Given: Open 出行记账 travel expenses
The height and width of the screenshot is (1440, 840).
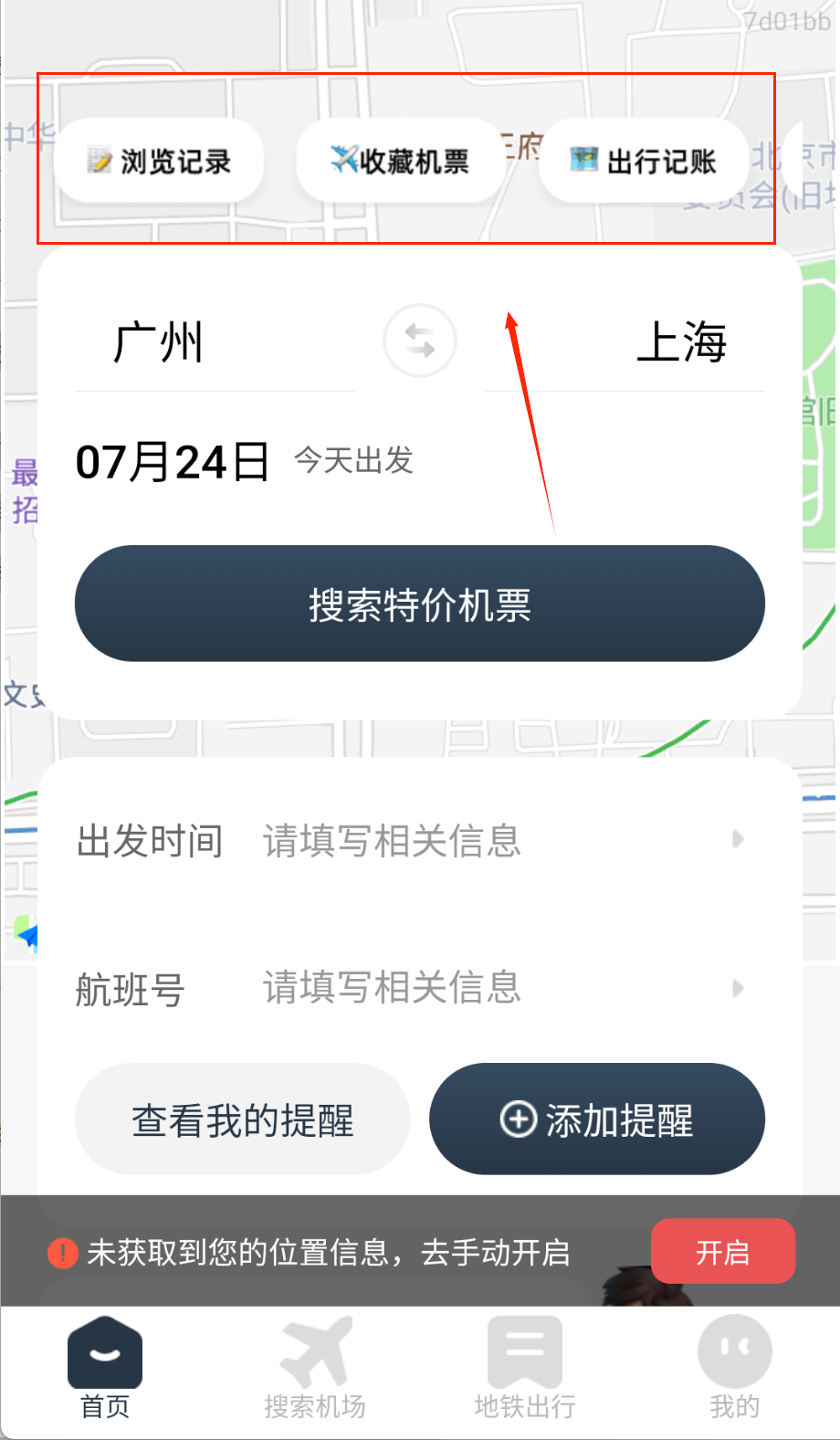Looking at the screenshot, I should (x=644, y=162).
